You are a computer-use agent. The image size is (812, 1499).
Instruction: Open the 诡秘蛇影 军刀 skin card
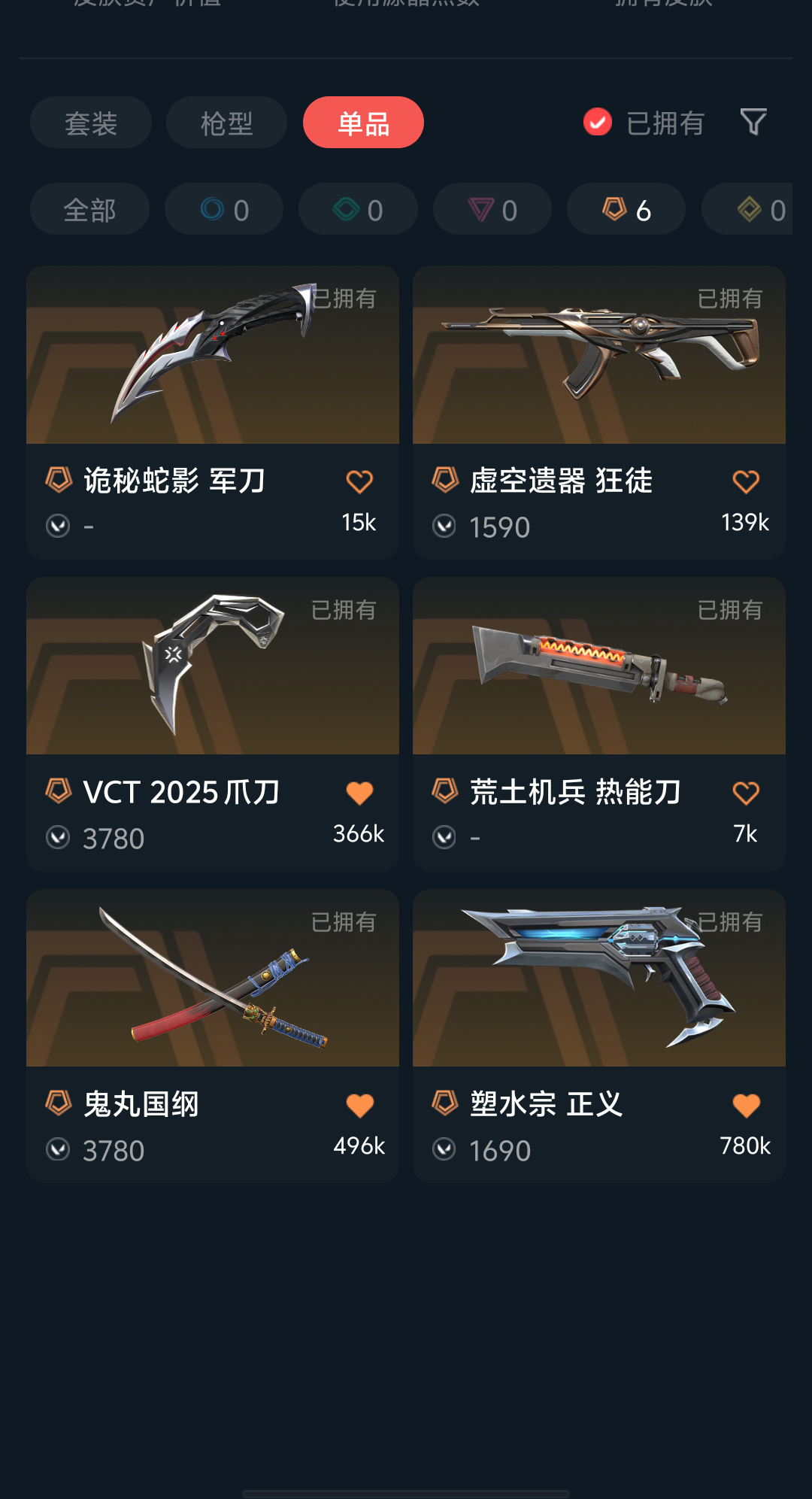tap(213, 412)
